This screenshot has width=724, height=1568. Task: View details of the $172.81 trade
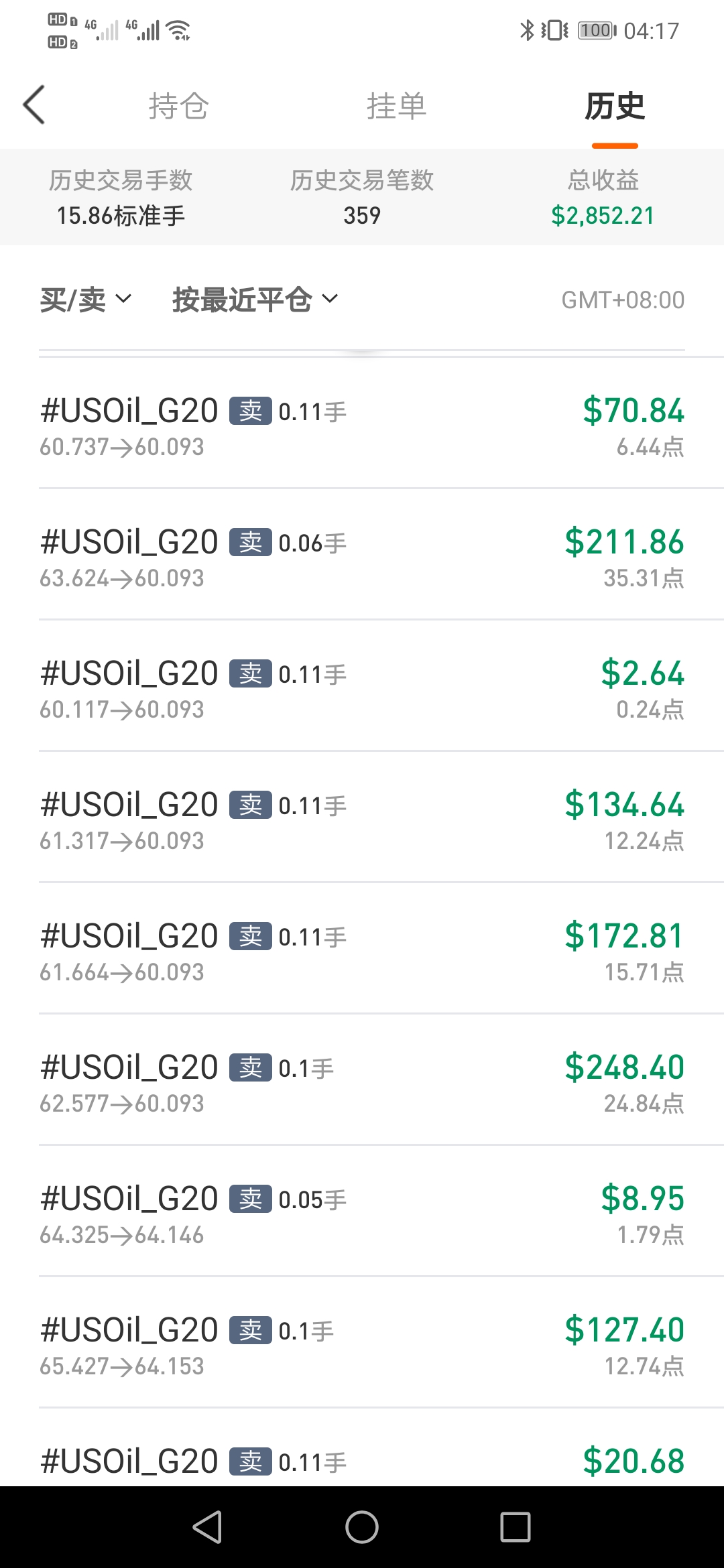(x=362, y=952)
